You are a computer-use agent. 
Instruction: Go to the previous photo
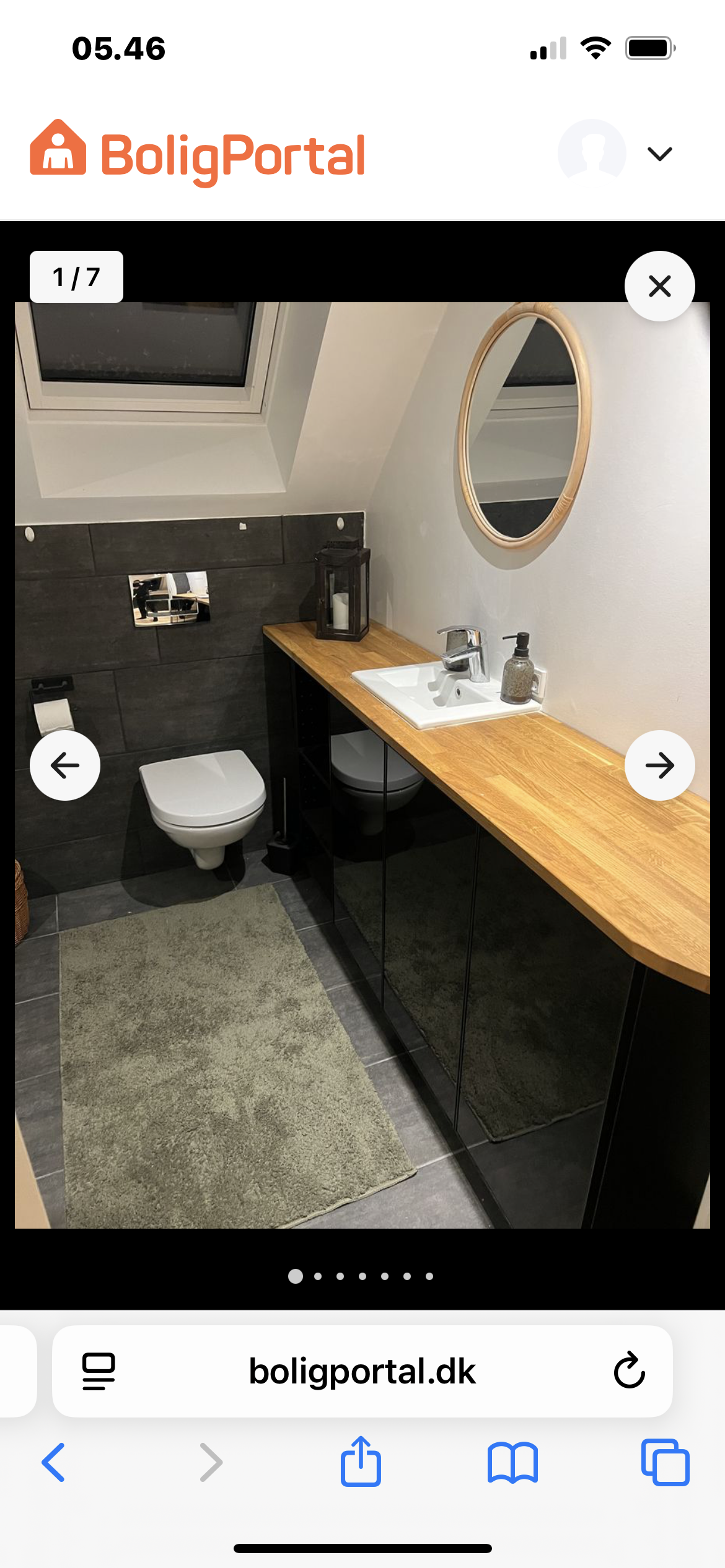pyautogui.click(x=65, y=765)
